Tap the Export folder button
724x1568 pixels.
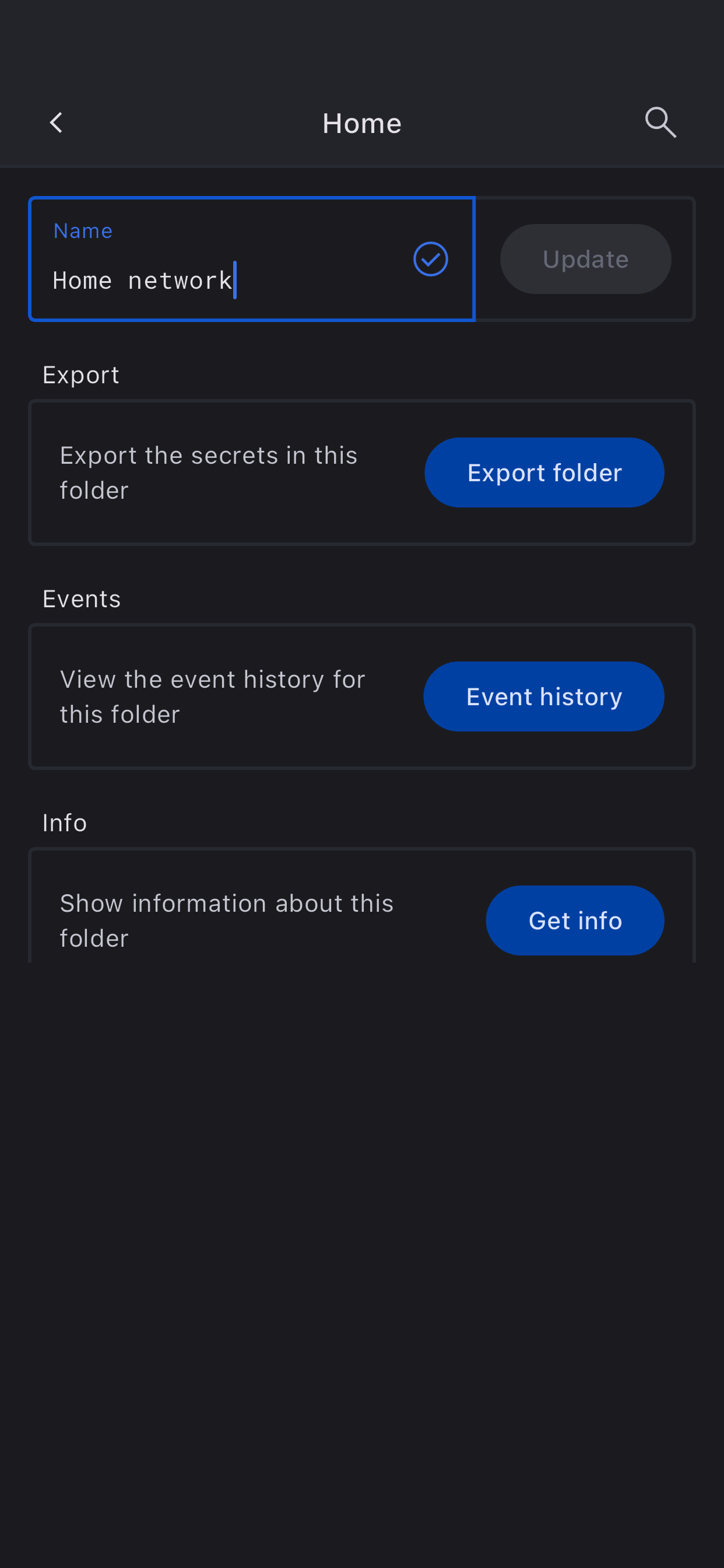tap(544, 473)
